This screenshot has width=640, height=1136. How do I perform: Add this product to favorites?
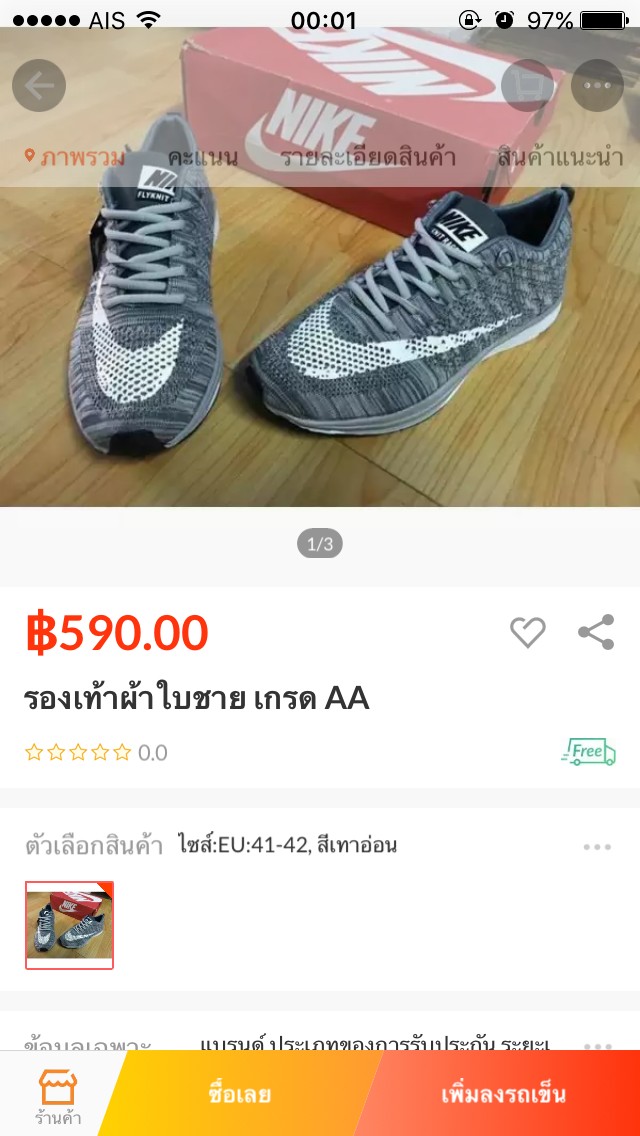[x=527, y=632]
